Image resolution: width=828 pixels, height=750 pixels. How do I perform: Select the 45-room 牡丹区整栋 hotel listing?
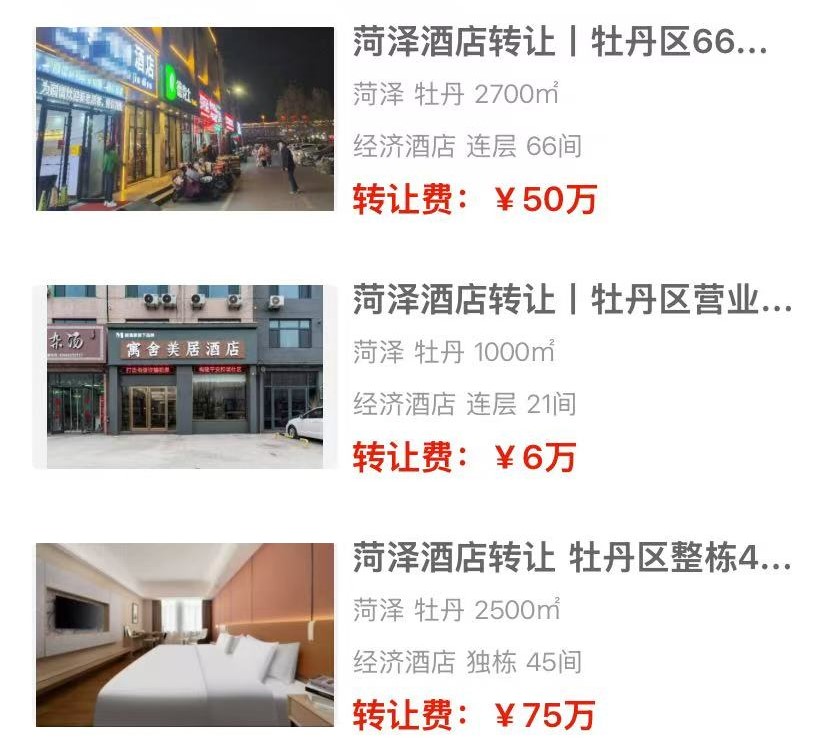[571, 559]
